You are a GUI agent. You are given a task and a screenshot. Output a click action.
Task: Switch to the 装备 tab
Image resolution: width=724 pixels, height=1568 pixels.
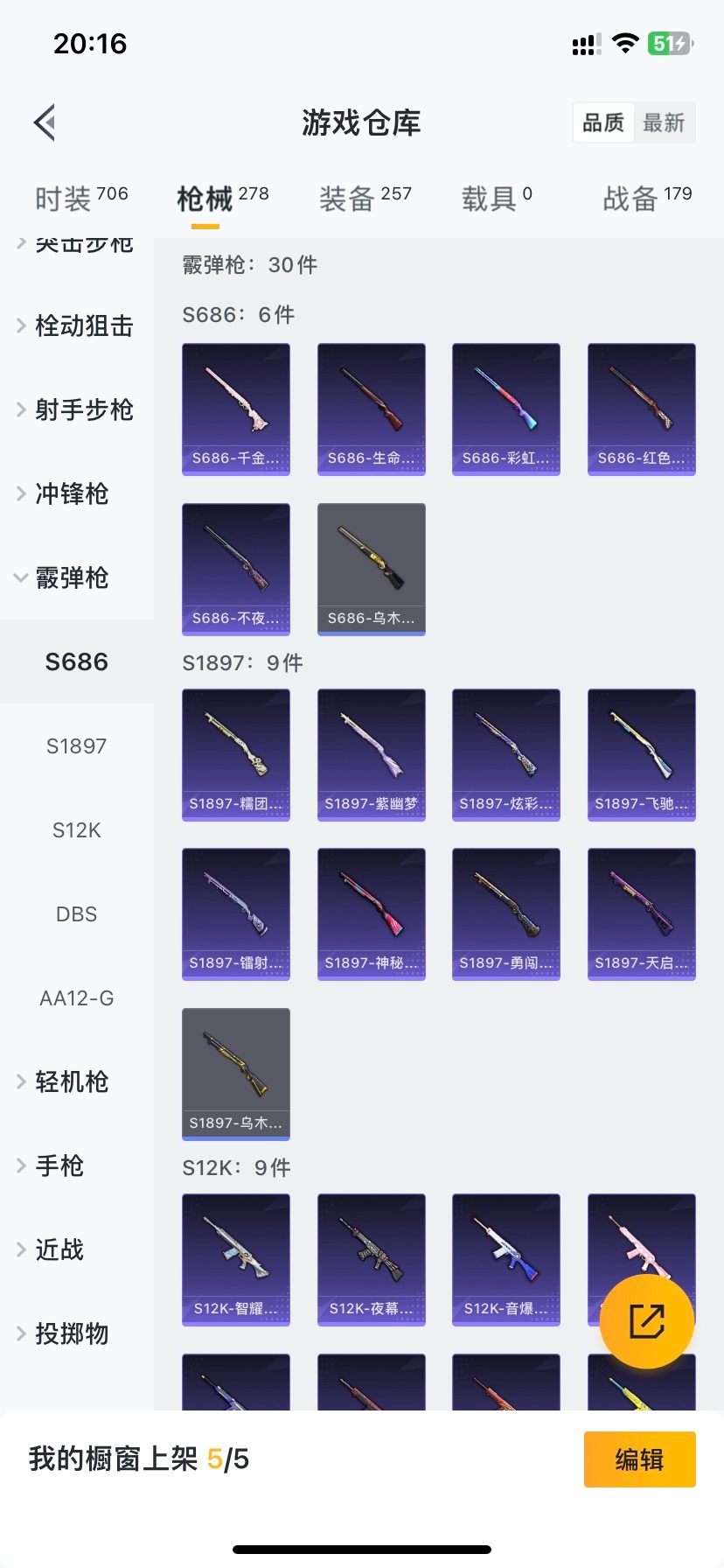pyautogui.click(x=365, y=199)
